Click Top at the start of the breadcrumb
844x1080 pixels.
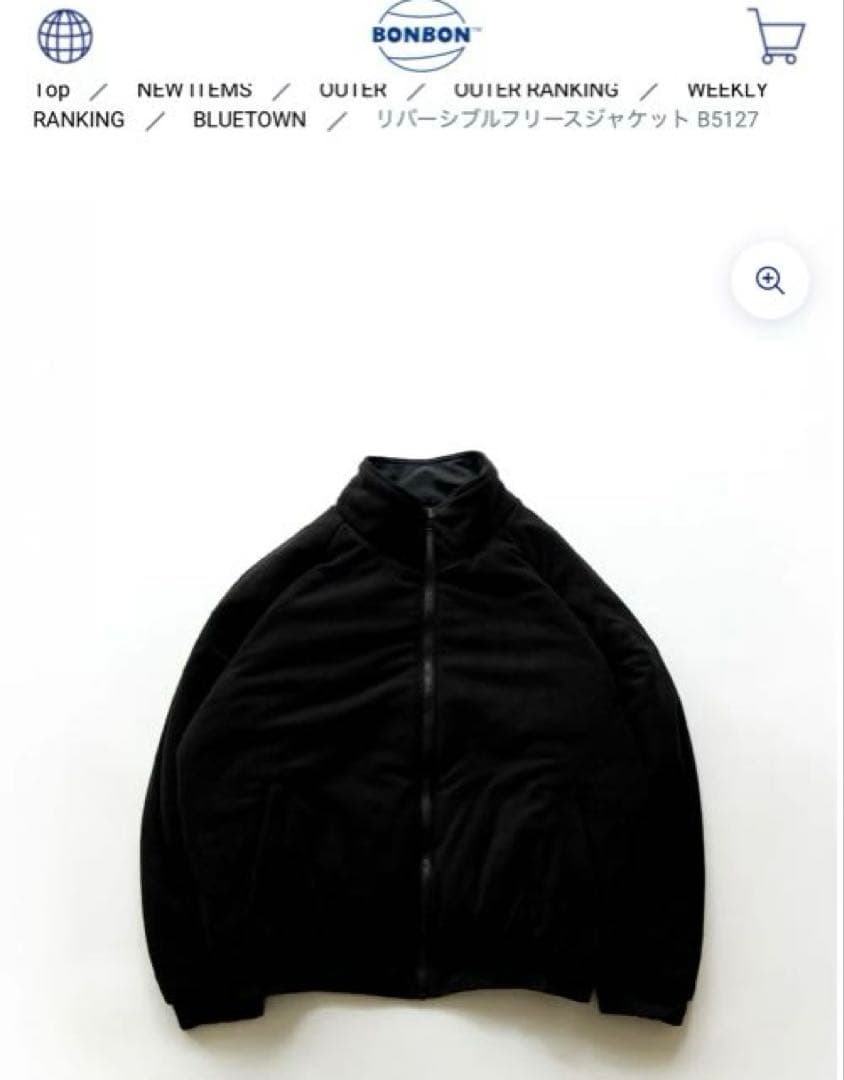(52, 88)
